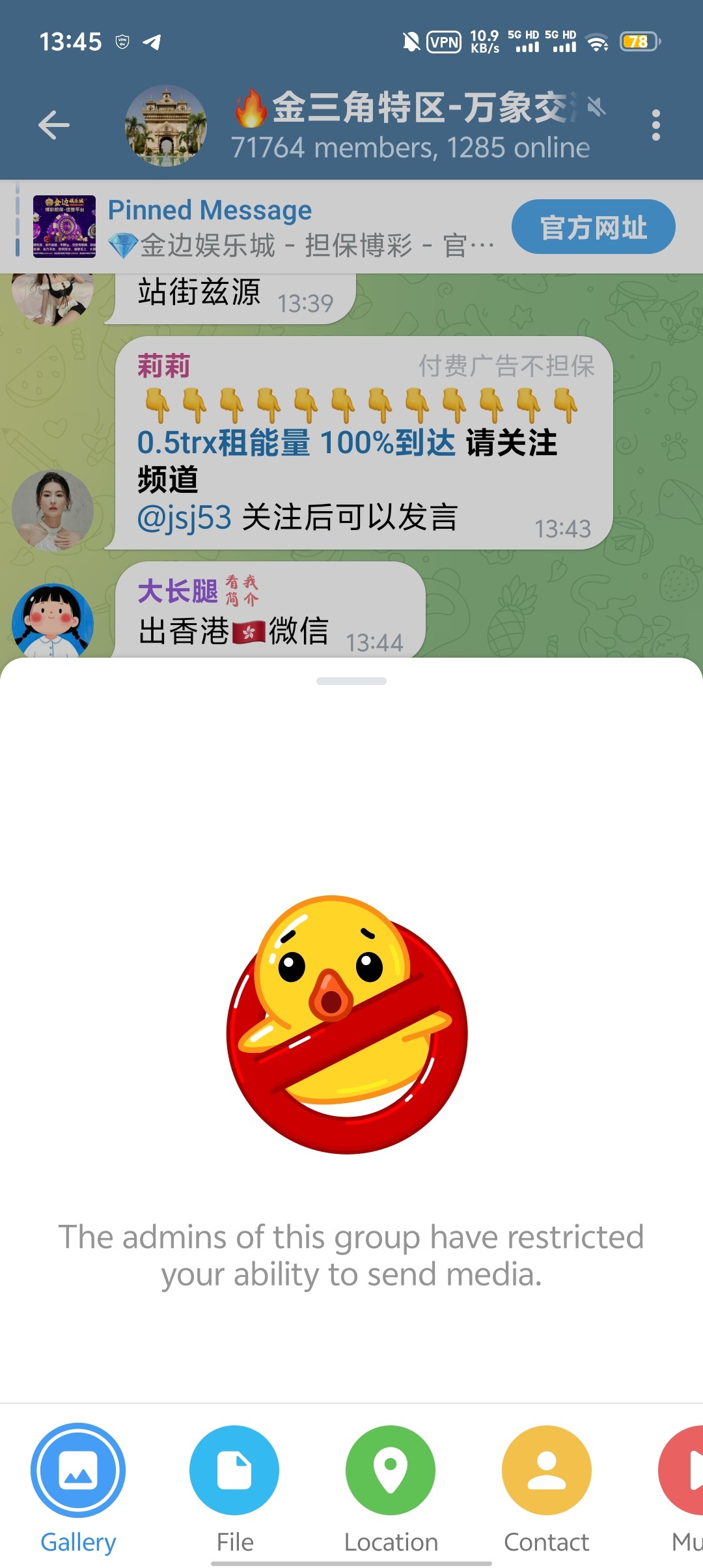Open the 0.5trx租能量 link in 莉莉's message
This screenshot has height=1568, width=703.
pos(296,443)
